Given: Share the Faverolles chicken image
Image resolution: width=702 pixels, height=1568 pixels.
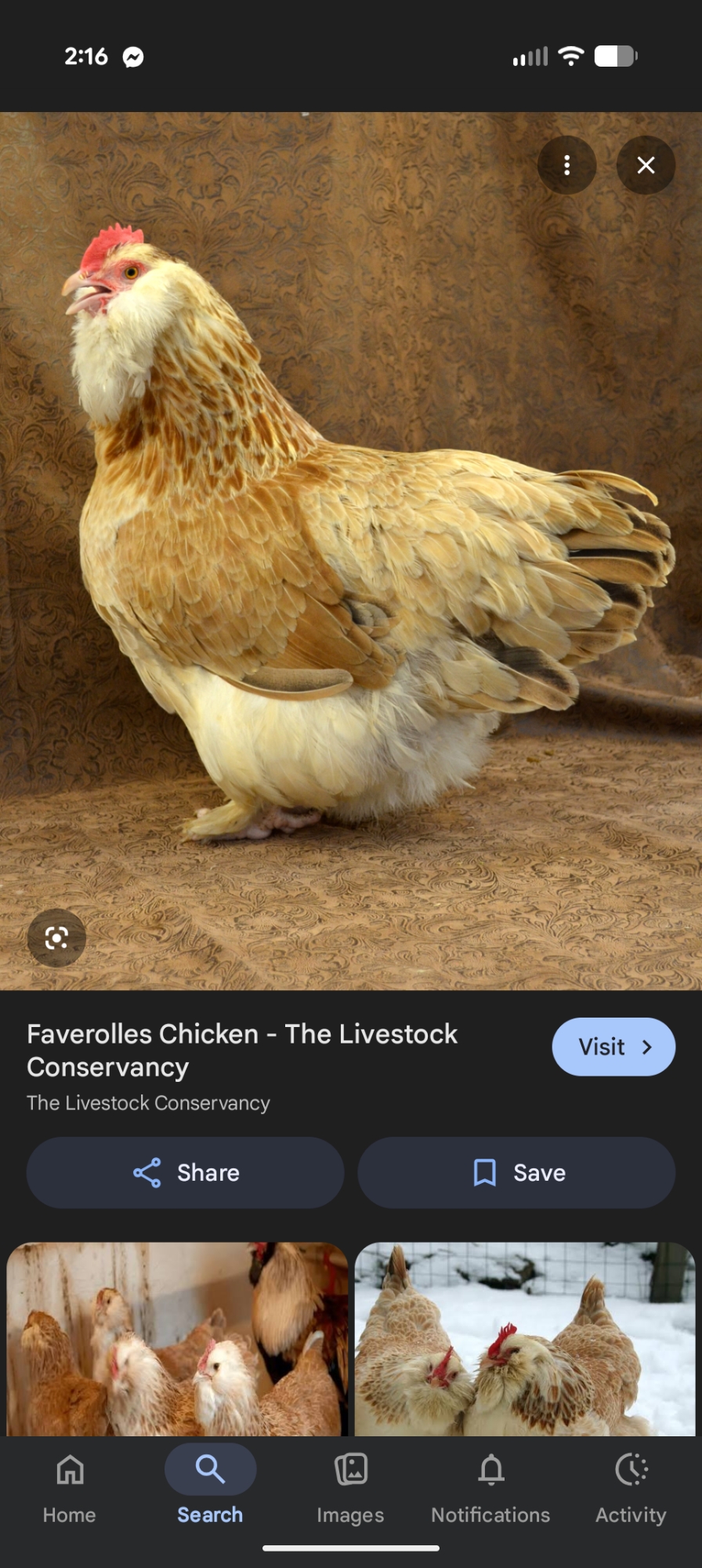Looking at the screenshot, I should pos(186,1172).
